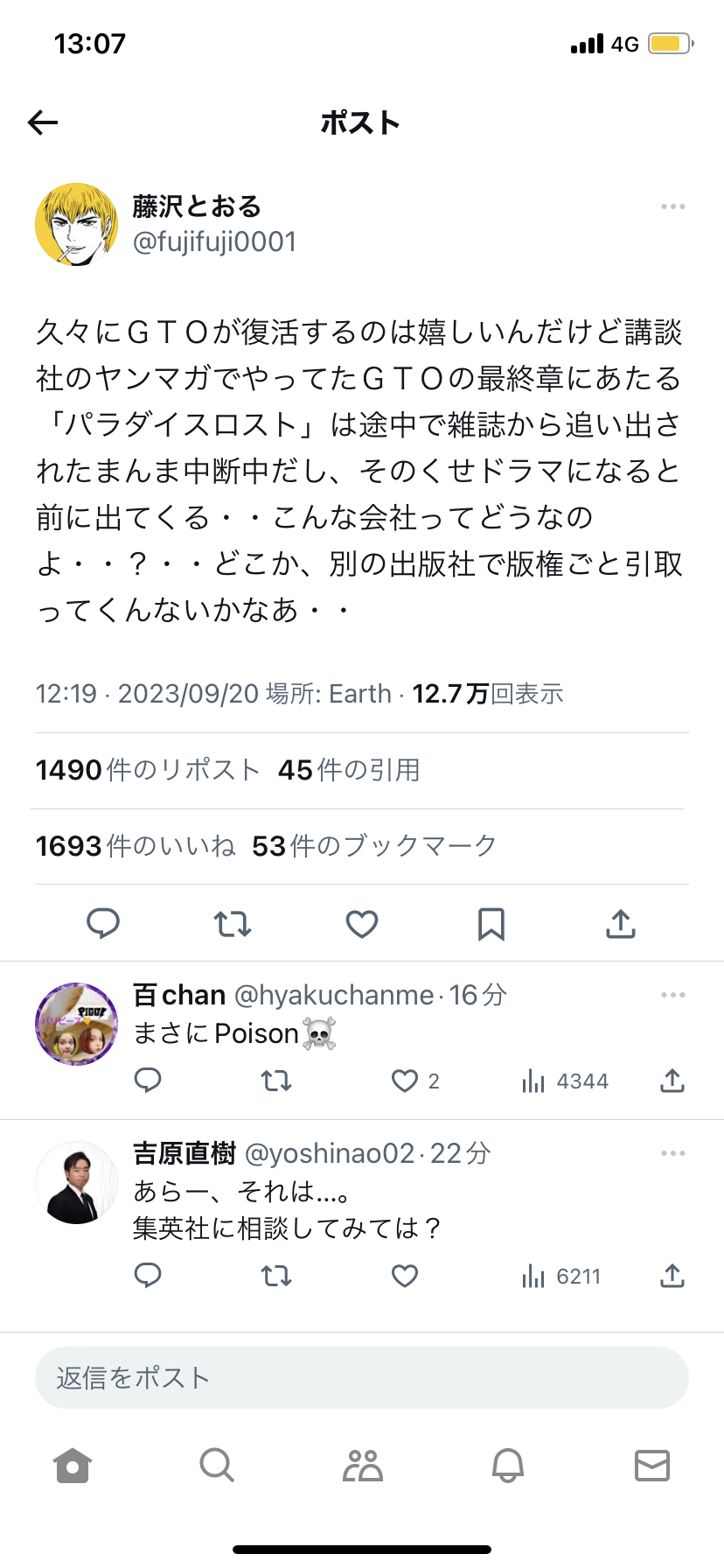This screenshot has width=724, height=1568.
Task: View the 45件の引用 quotes
Action: [x=349, y=770]
